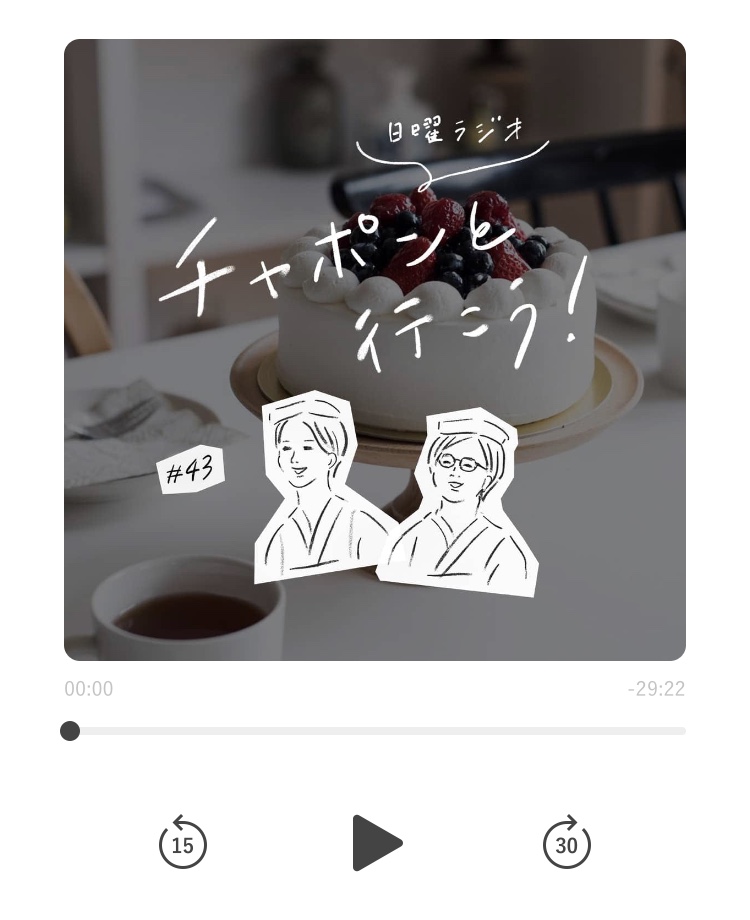Start playing the podcast episode
750x920 pixels.
tap(376, 843)
